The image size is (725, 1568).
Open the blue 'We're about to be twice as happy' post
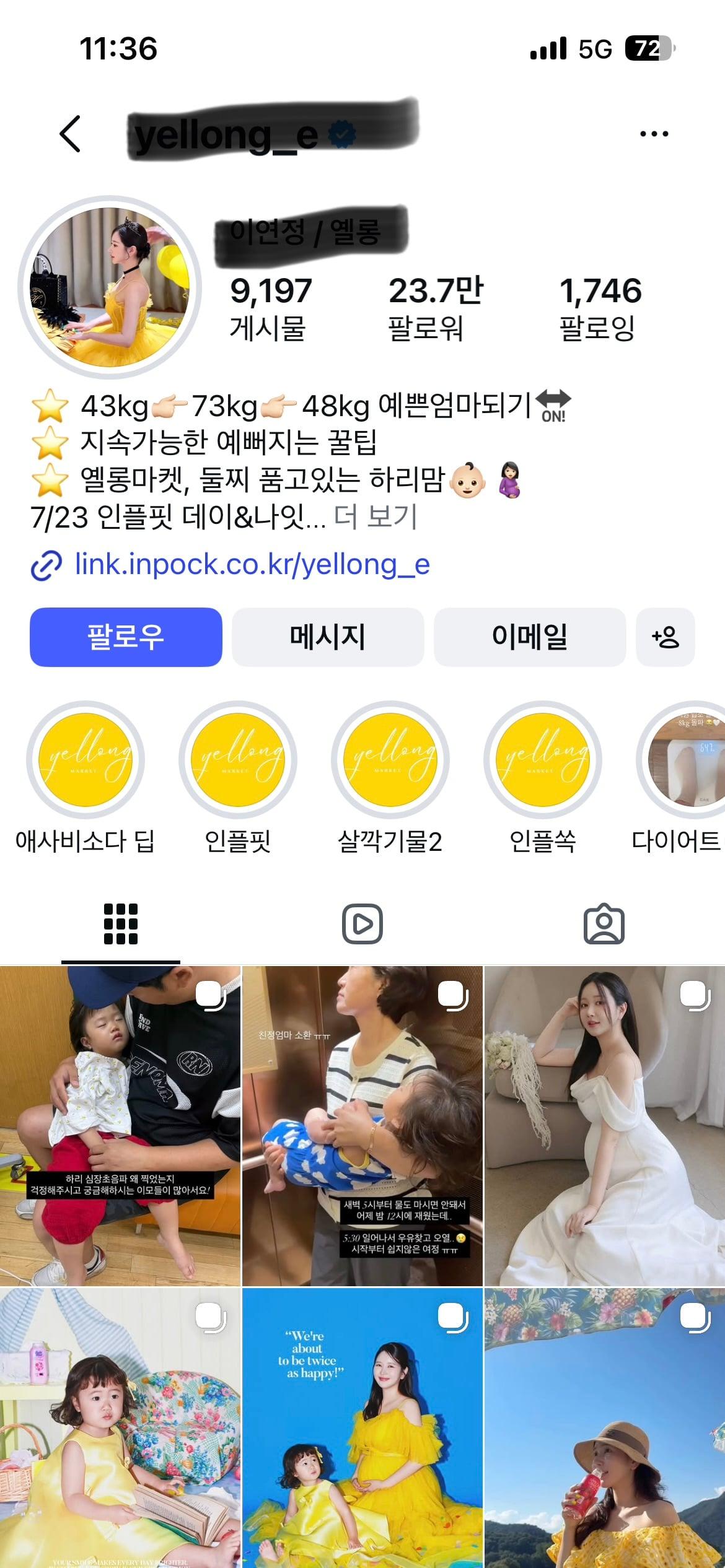click(x=362, y=1428)
